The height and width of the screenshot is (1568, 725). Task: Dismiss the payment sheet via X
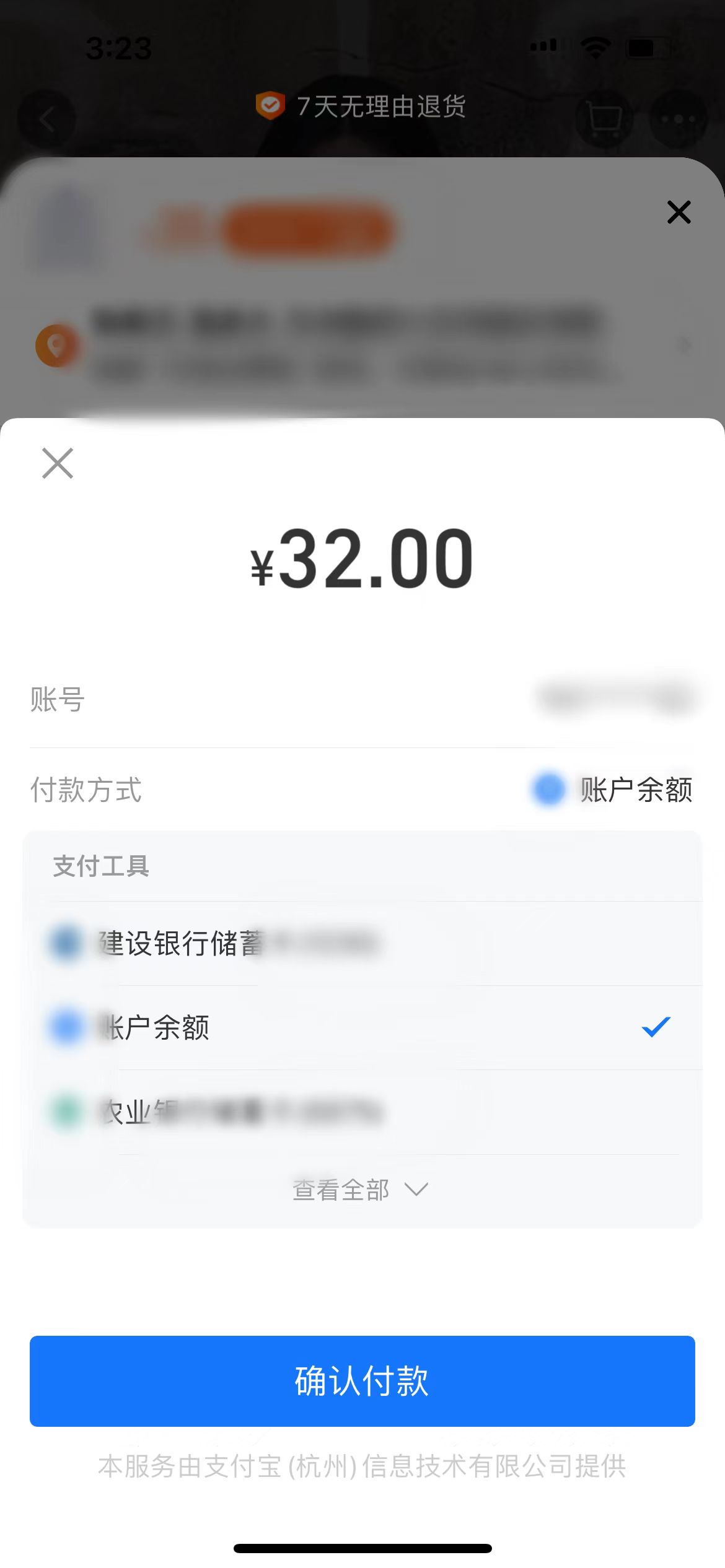pos(57,464)
